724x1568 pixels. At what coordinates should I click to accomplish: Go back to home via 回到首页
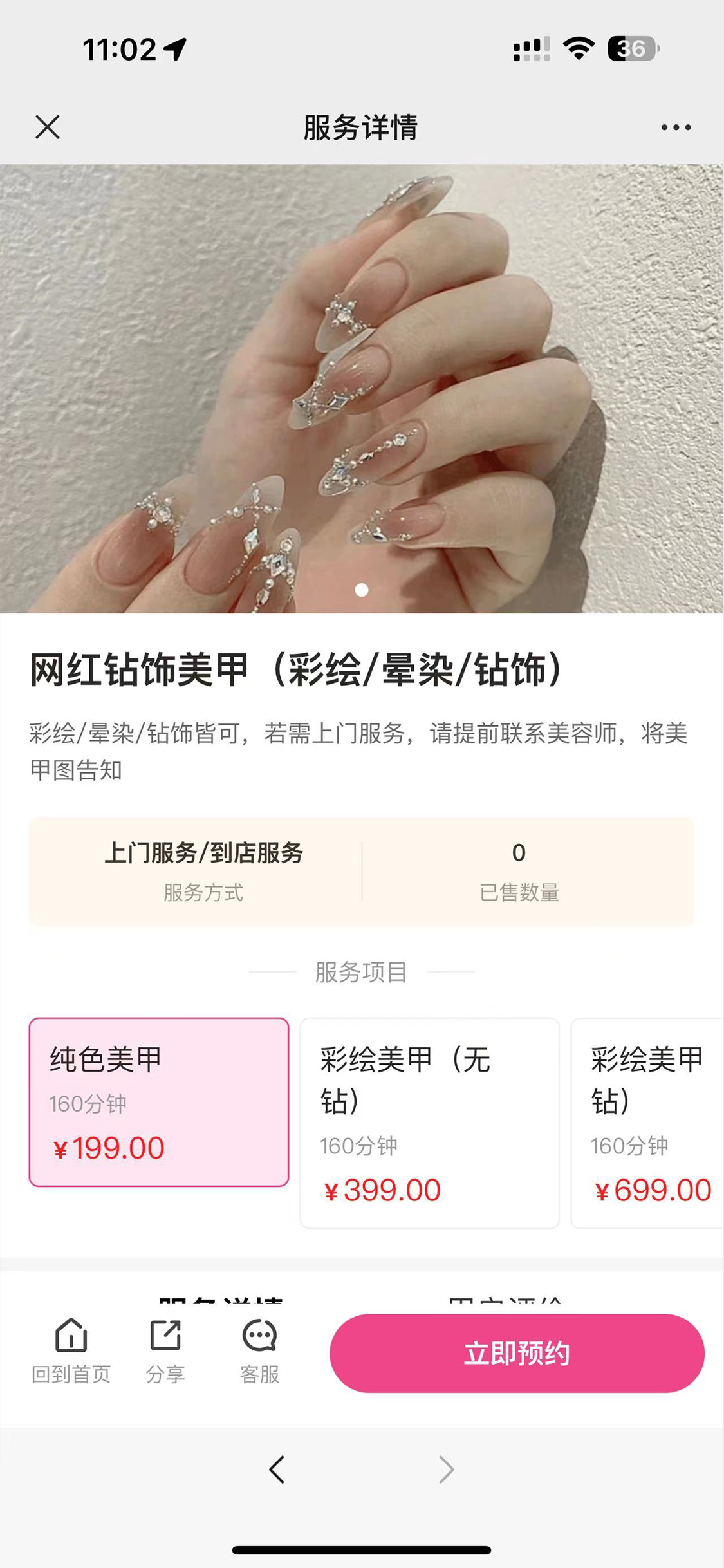[x=71, y=1352]
